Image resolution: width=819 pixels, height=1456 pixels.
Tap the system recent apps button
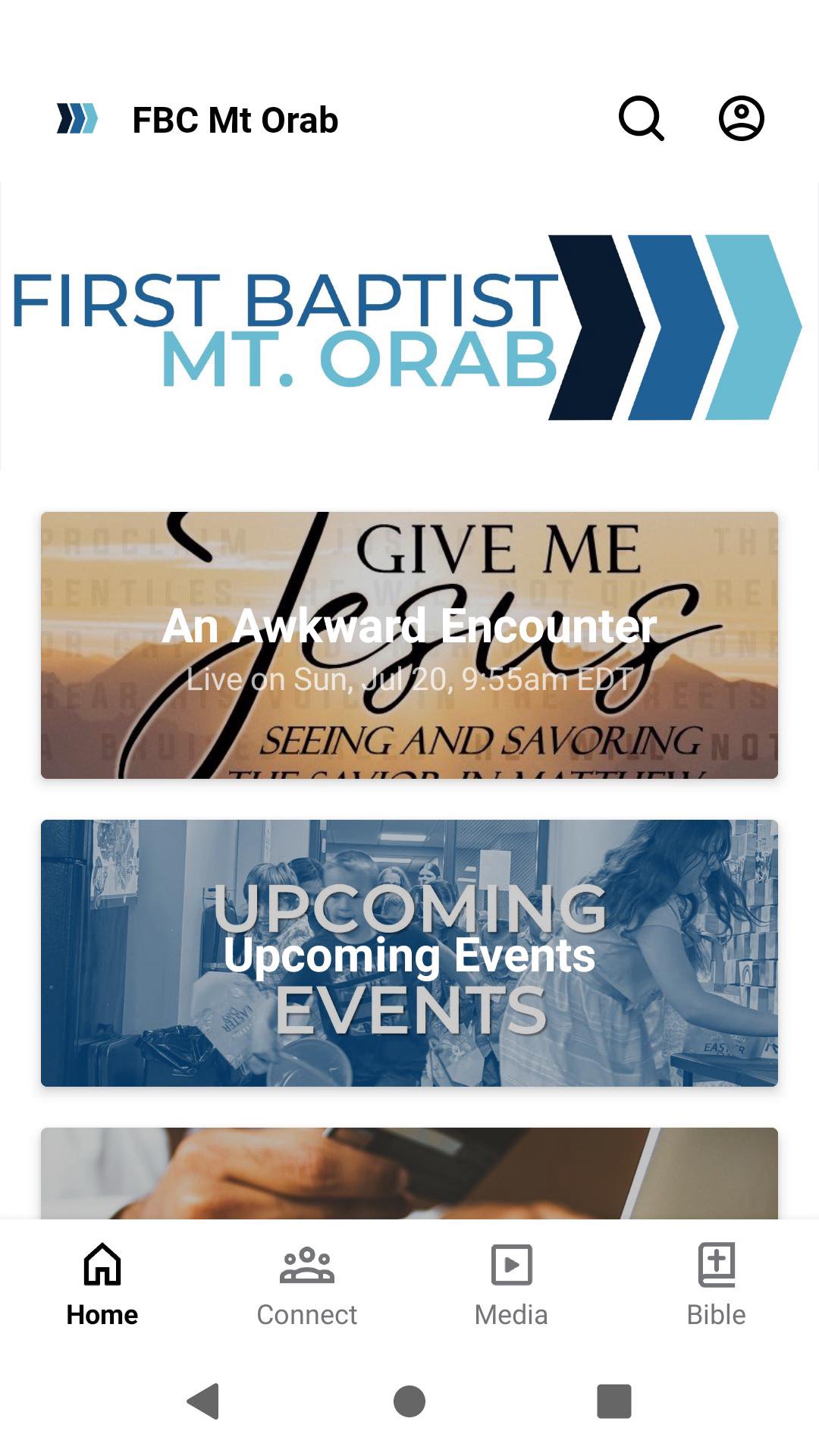(614, 1401)
